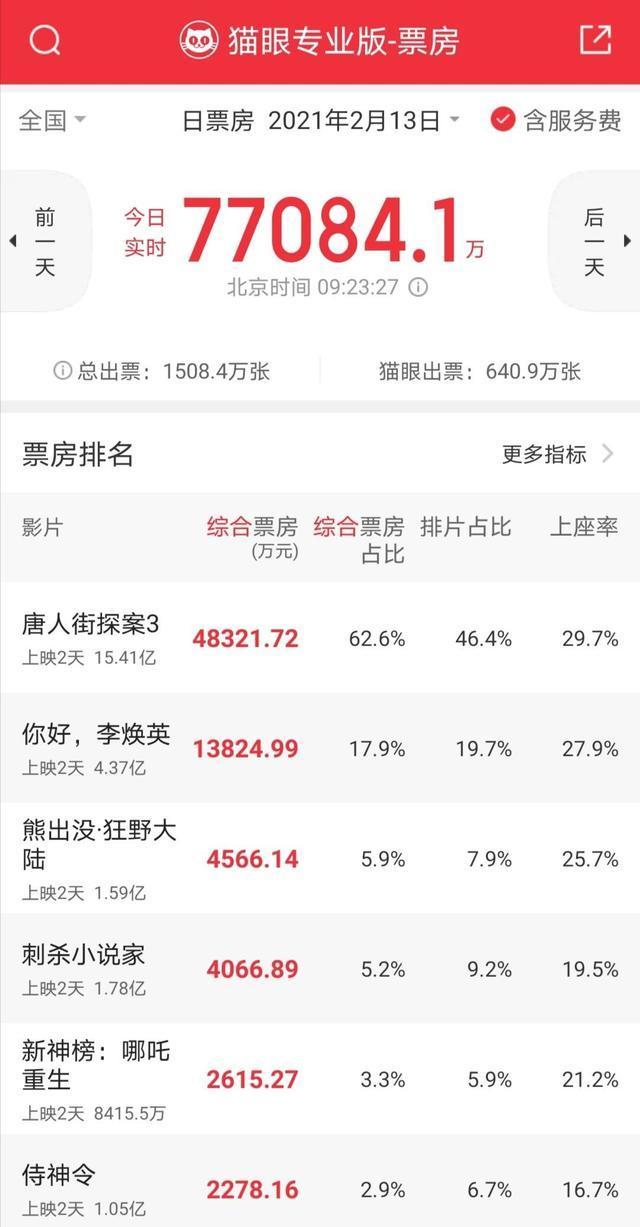640x1227 pixels.
Task: Open search with the magnifier icon
Action: pos(44,41)
